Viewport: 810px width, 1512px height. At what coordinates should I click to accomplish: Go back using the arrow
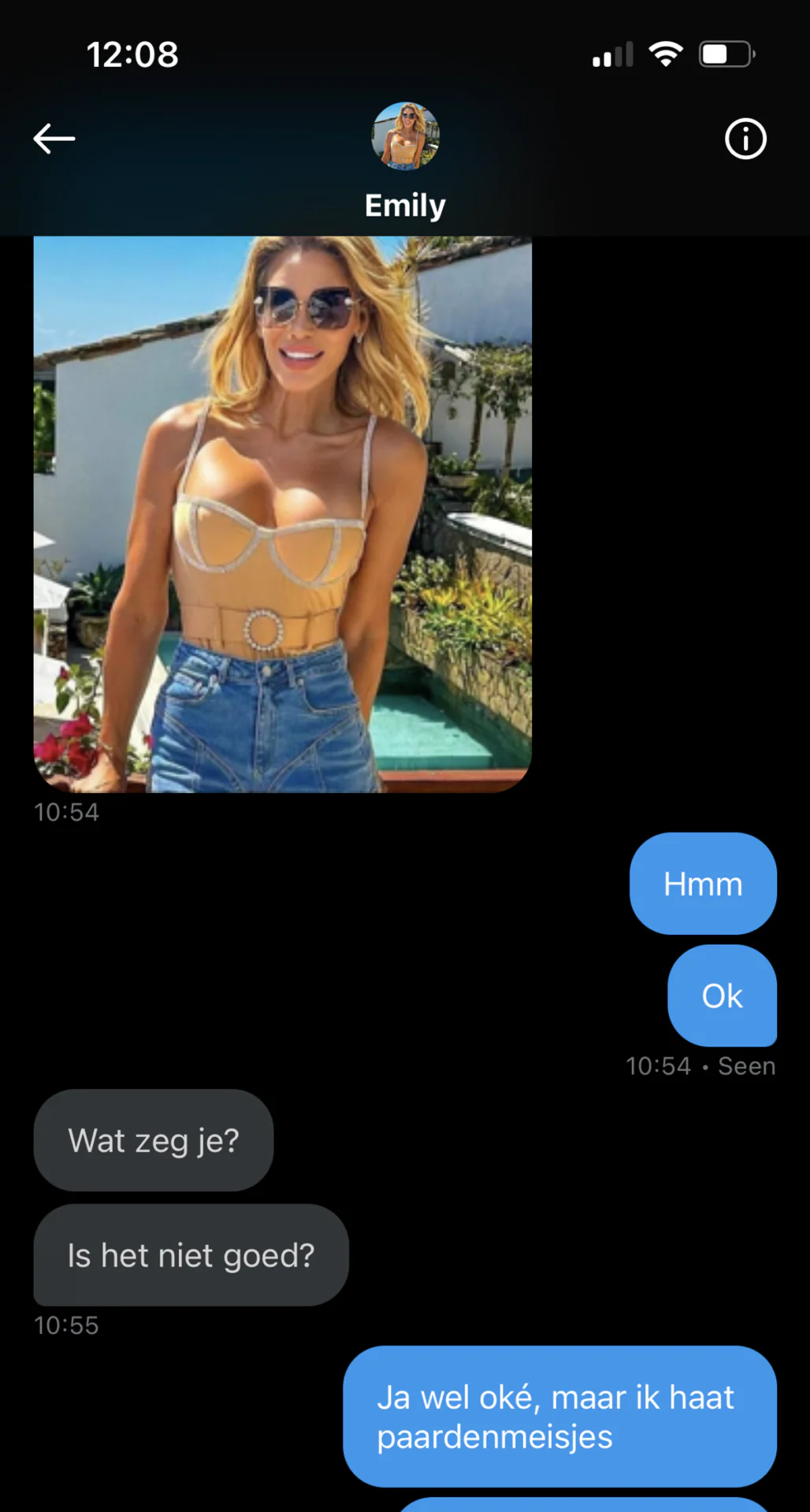point(54,139)
